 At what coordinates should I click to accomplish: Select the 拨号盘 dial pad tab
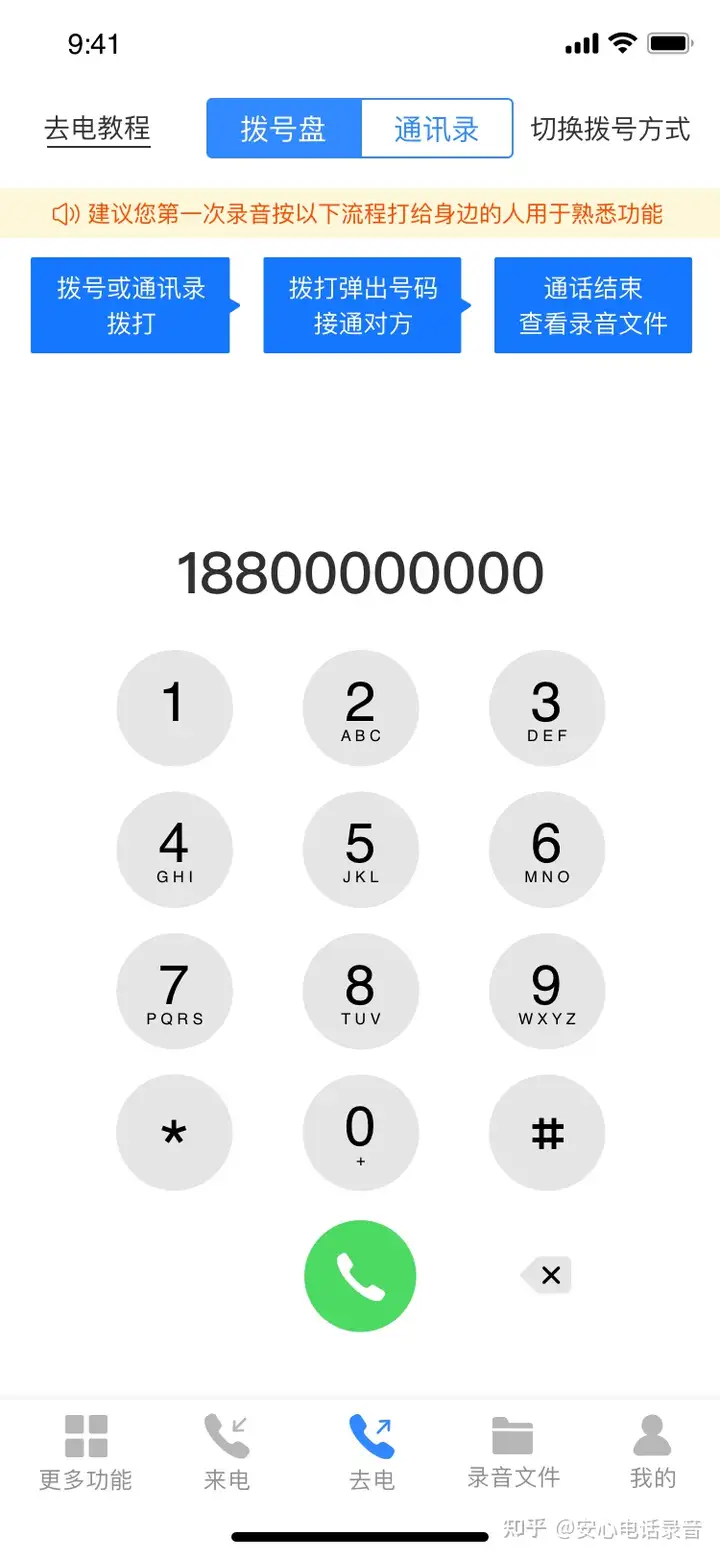(x=284, y=128)
